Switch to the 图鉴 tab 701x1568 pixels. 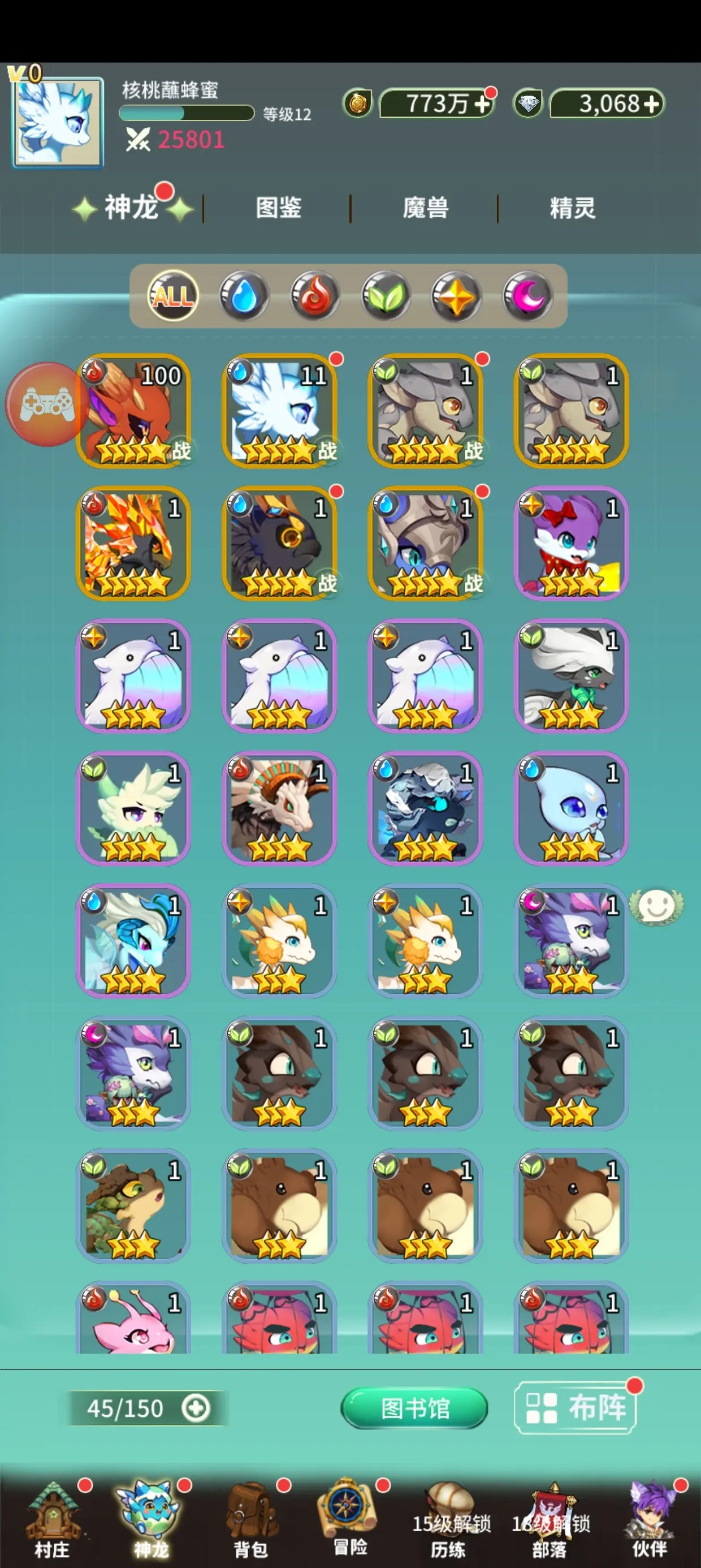pos(278,208)
